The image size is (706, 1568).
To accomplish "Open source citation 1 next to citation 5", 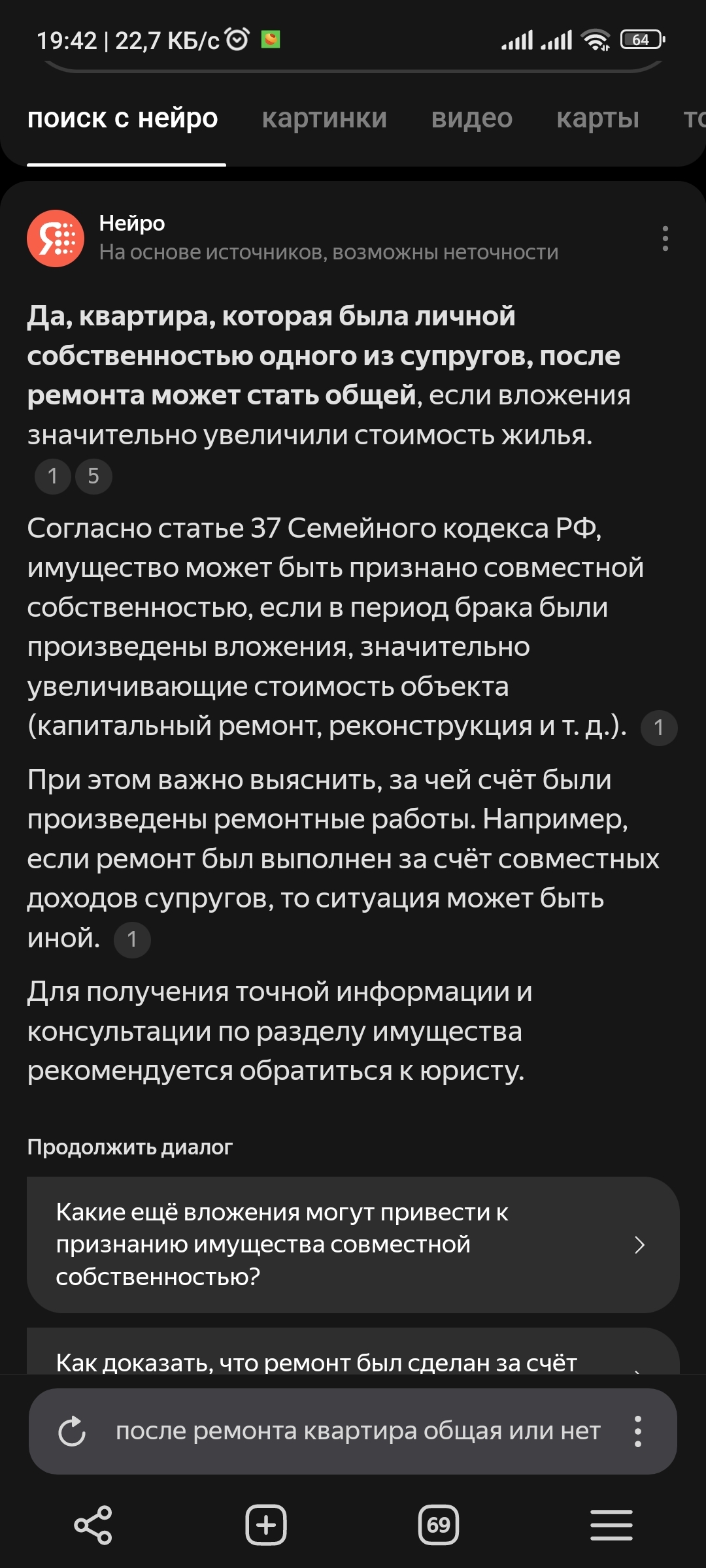I will click(52, 476).
